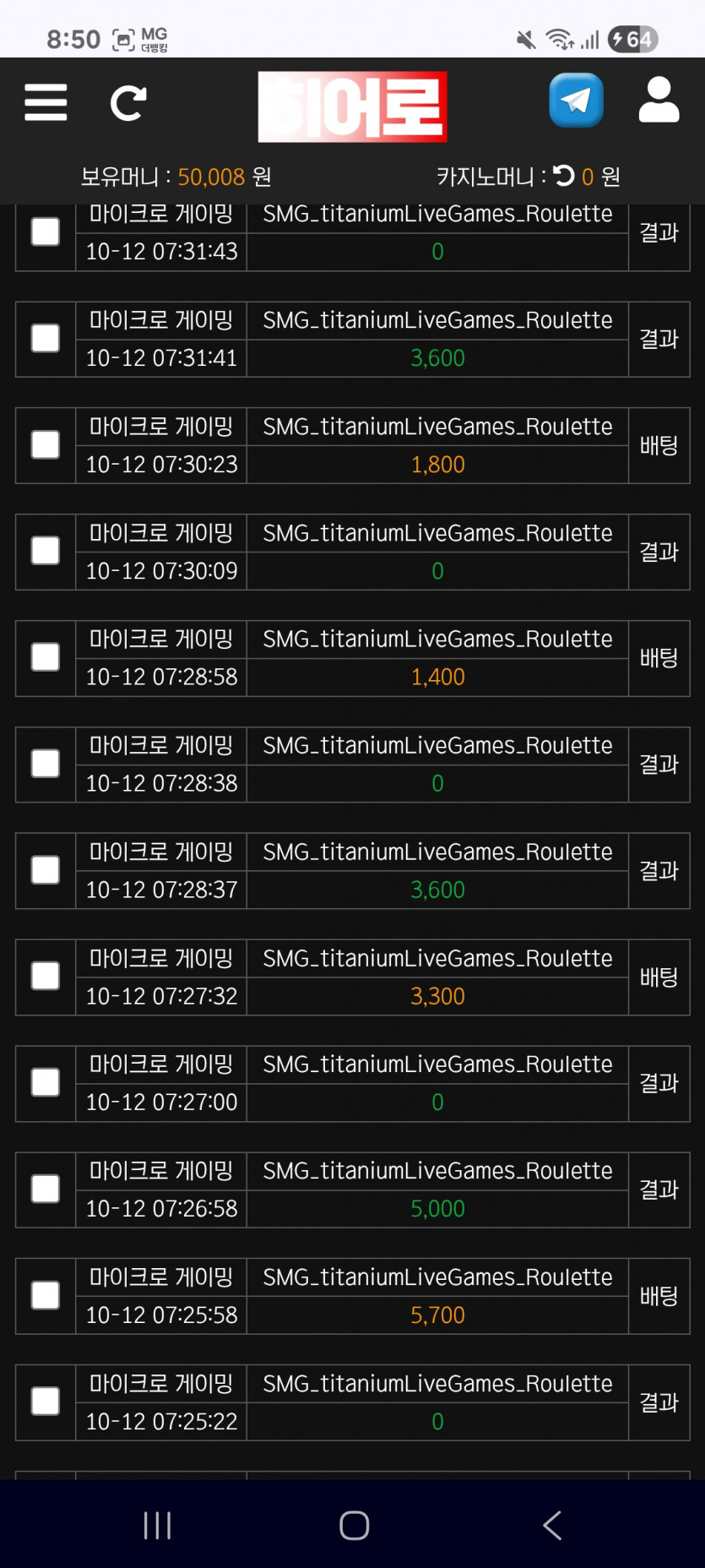
Task: Check the 07:31:43 row checkbox
Action: (x=46, y=231)
